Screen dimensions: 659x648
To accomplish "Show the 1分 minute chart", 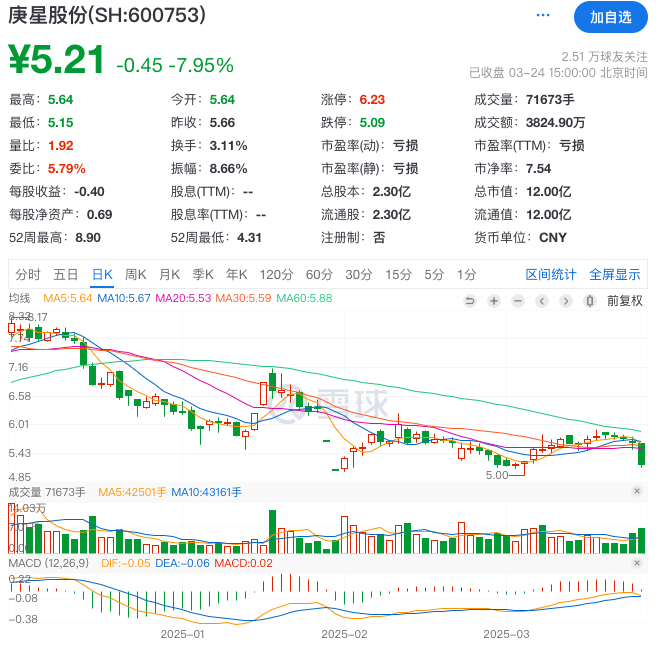I will point(467,274).
